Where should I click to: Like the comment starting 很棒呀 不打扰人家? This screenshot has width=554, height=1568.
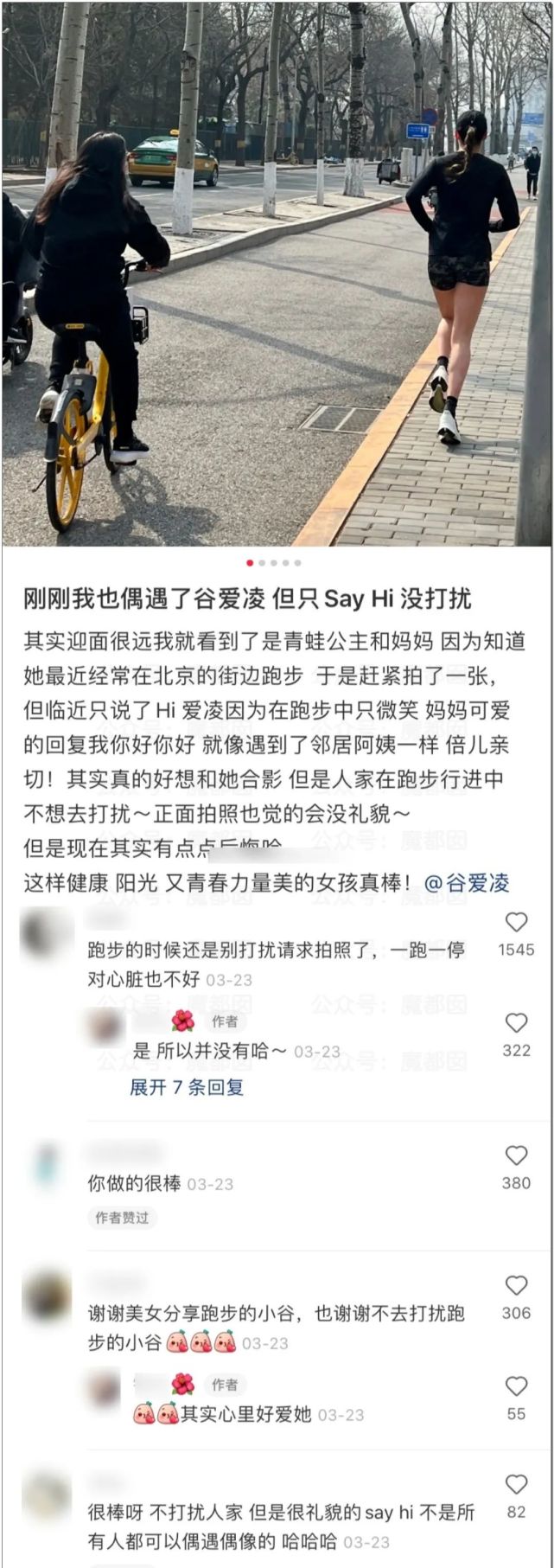516,1484
